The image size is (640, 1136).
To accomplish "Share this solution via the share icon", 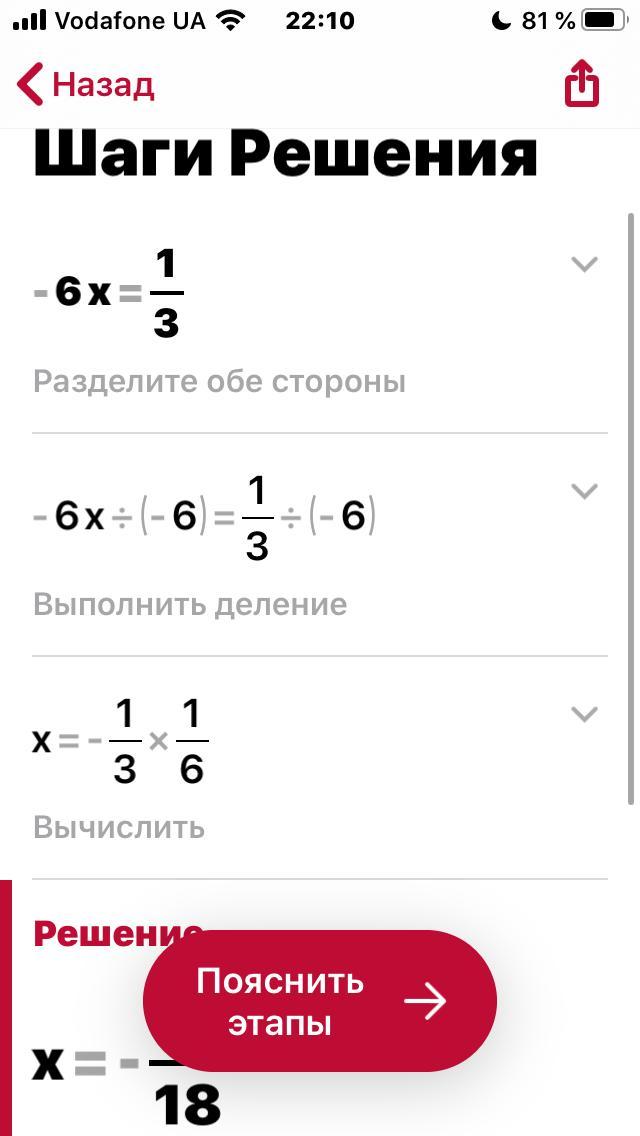I will coord(583,83).
